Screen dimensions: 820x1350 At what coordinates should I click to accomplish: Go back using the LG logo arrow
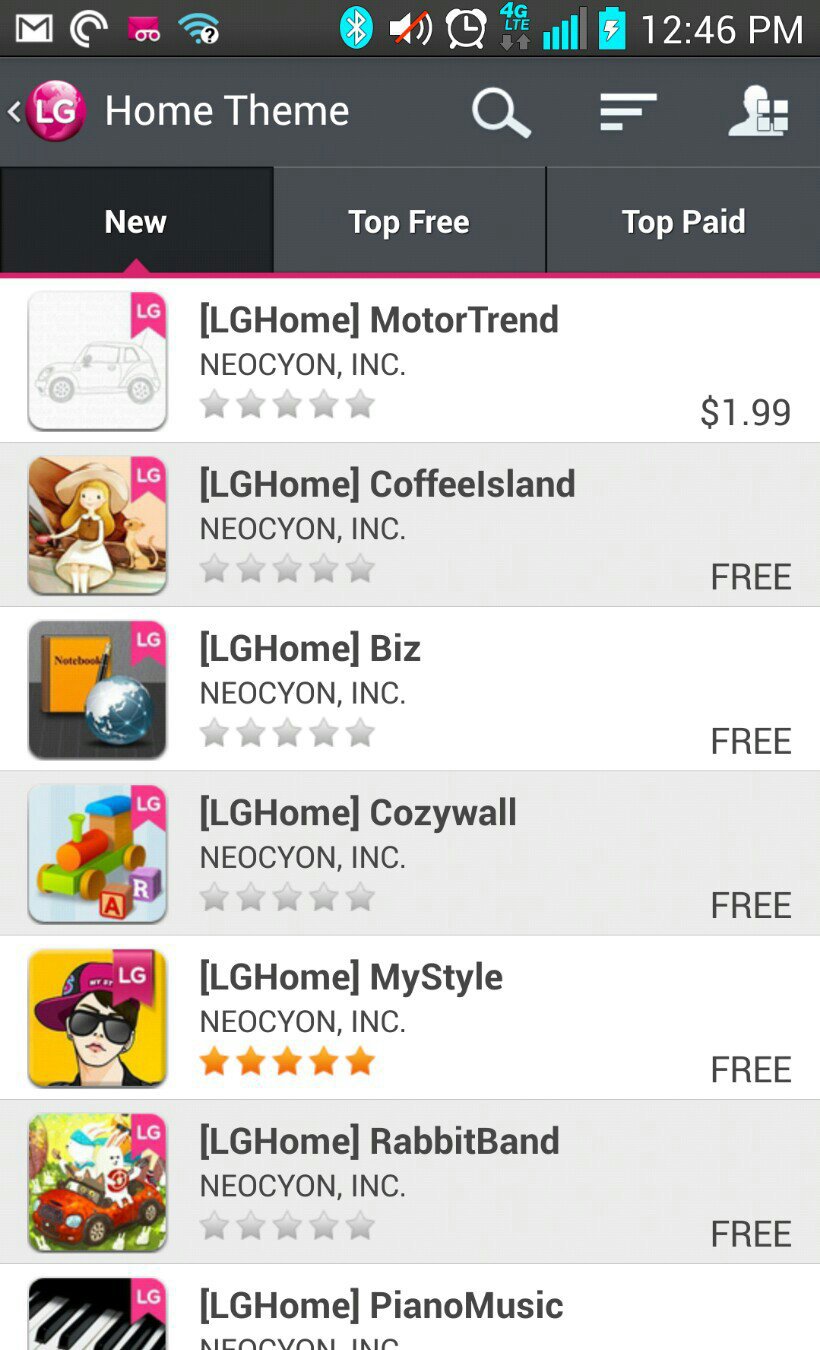[46, 111]
